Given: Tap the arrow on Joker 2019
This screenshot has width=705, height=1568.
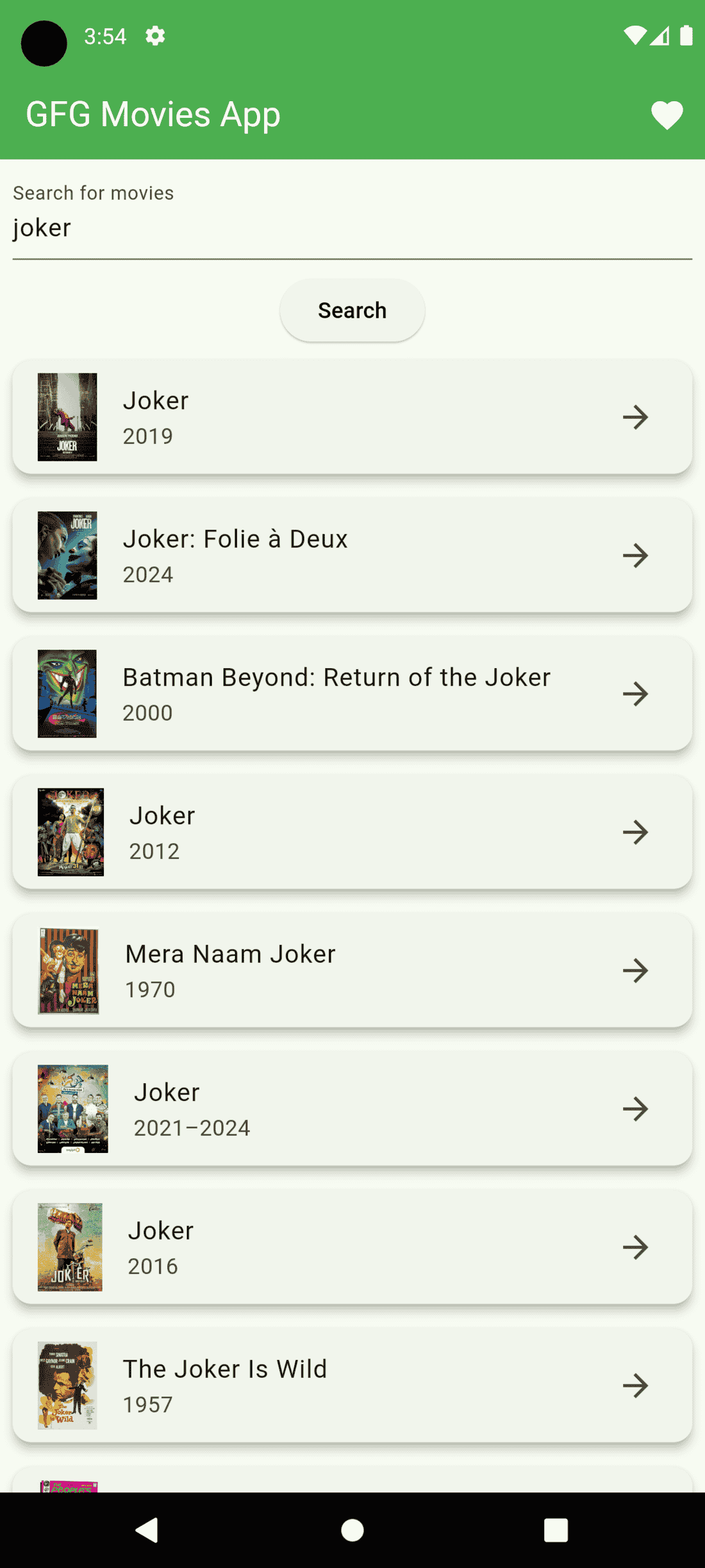Looking at the screenshot, I should tap(636, 417).
